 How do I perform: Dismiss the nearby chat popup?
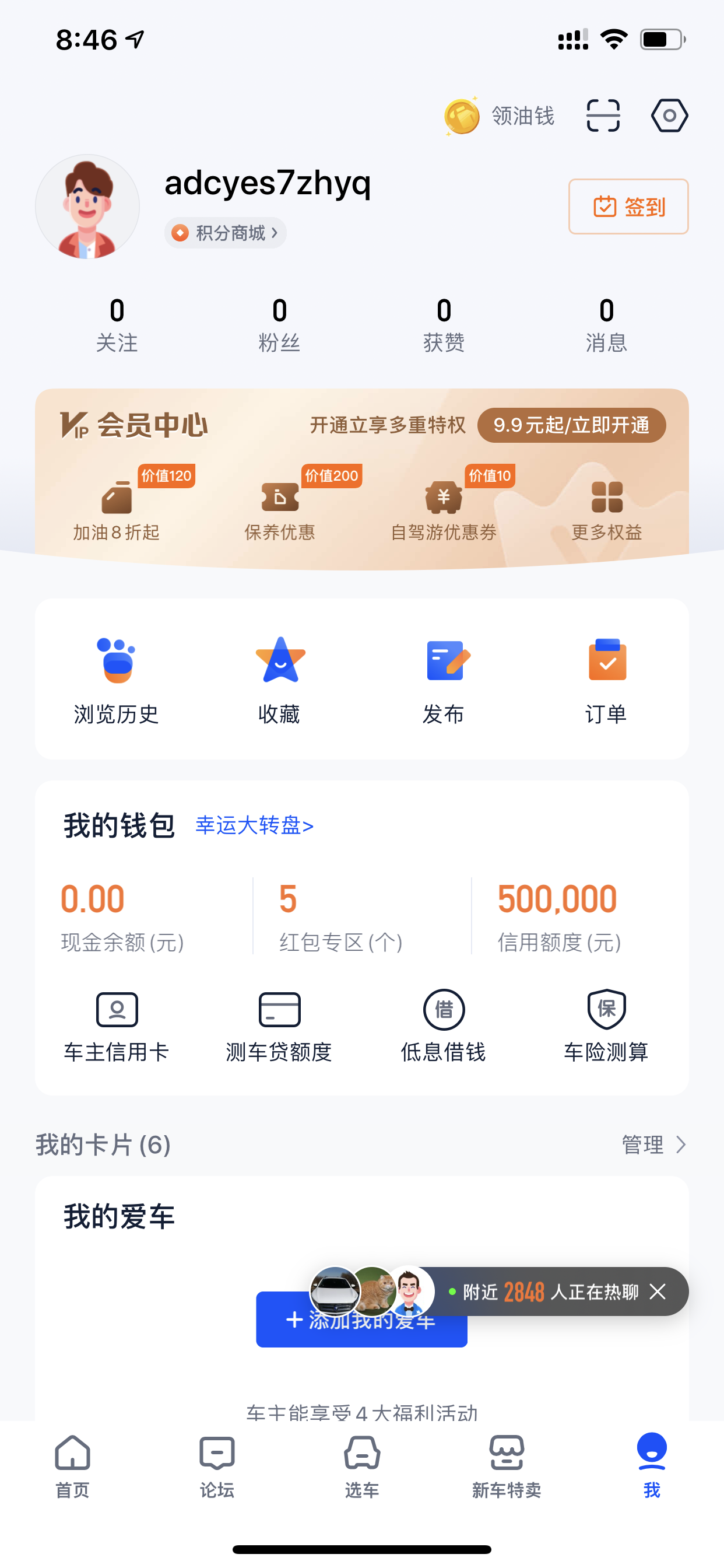658,1291
